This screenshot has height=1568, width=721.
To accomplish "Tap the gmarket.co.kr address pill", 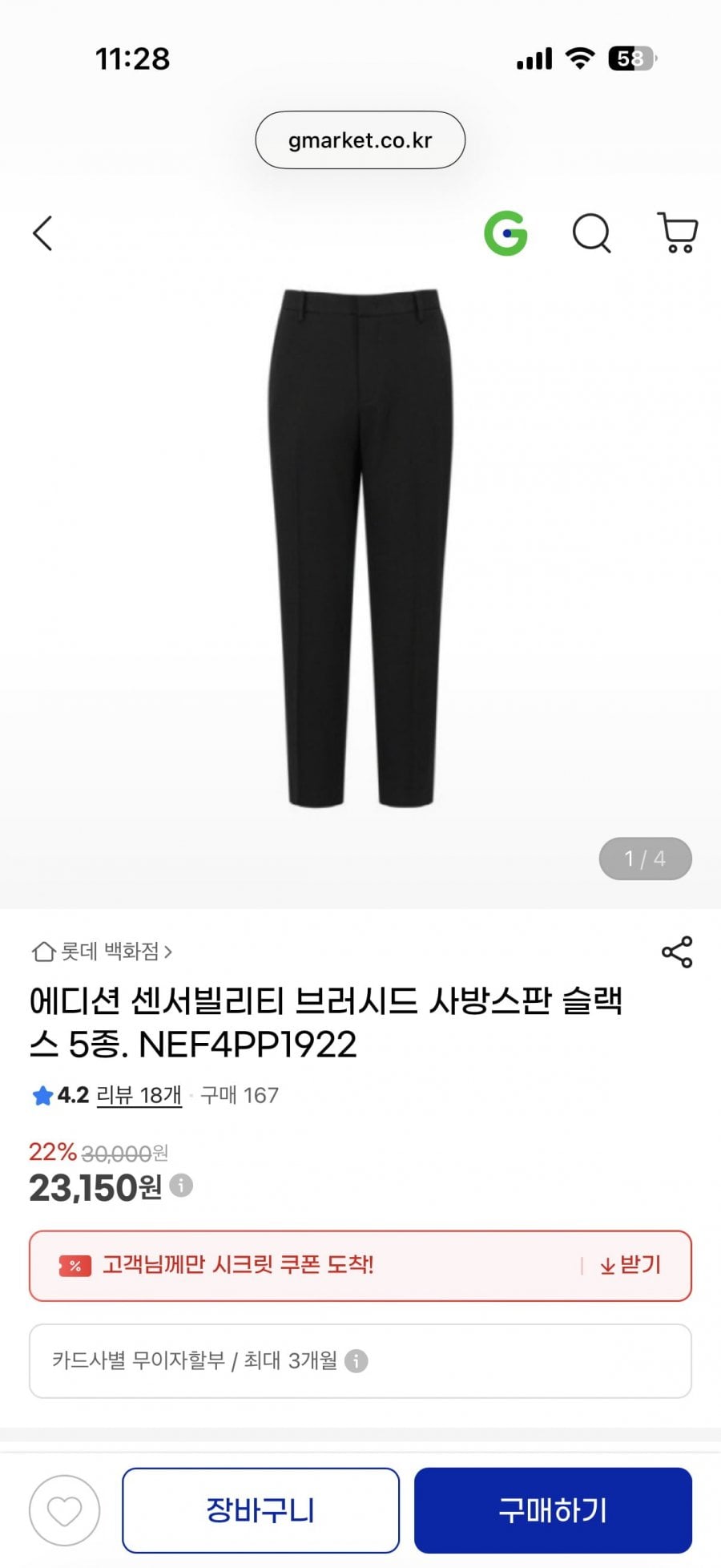I will pos(360,140).
